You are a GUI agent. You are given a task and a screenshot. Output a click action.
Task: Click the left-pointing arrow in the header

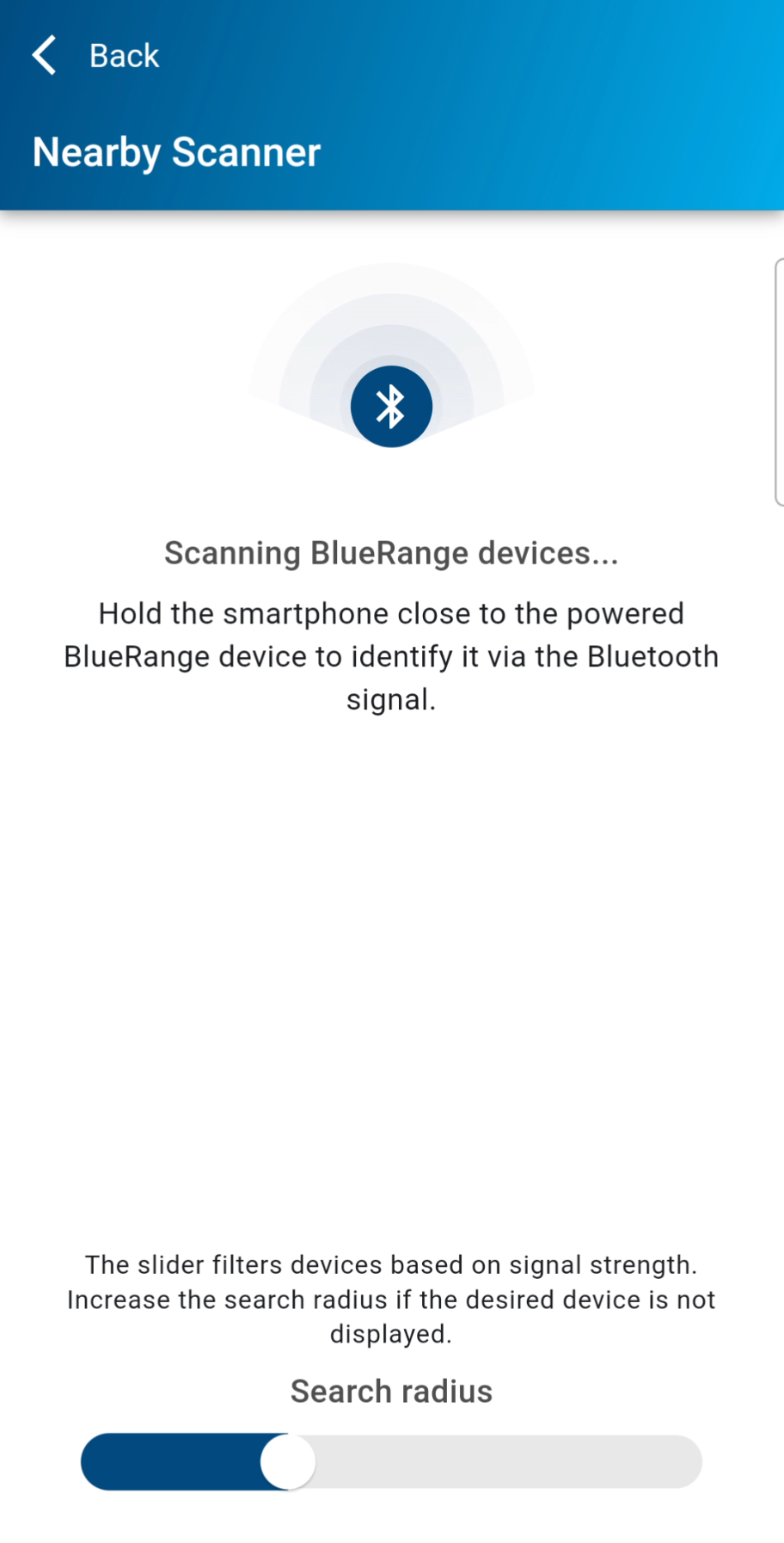(43, 54)
